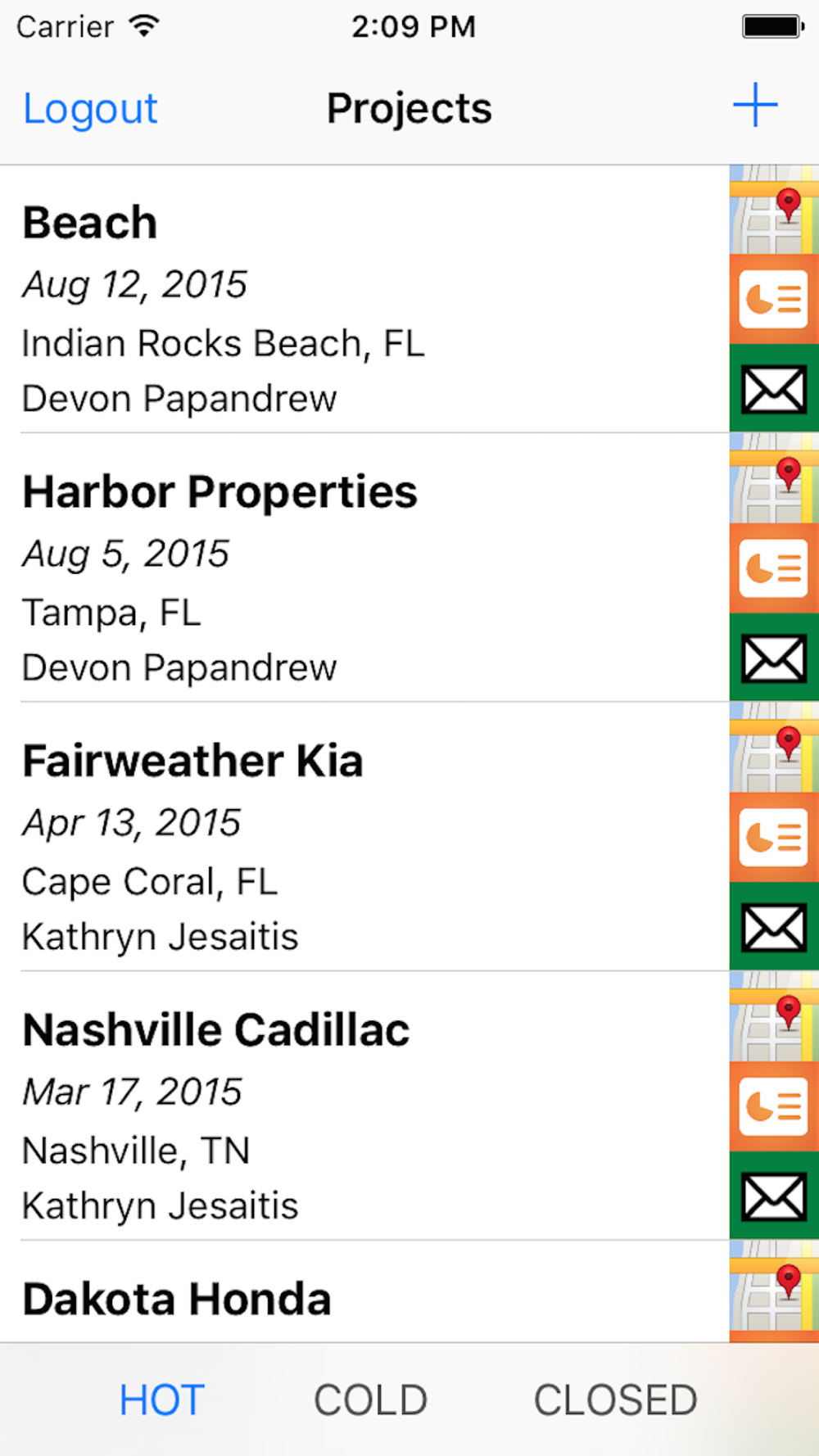View Nashville Cadillac on the map
Viewport: 819px width, 1456px height.
pyautogui.click(x=774, y=1017)
